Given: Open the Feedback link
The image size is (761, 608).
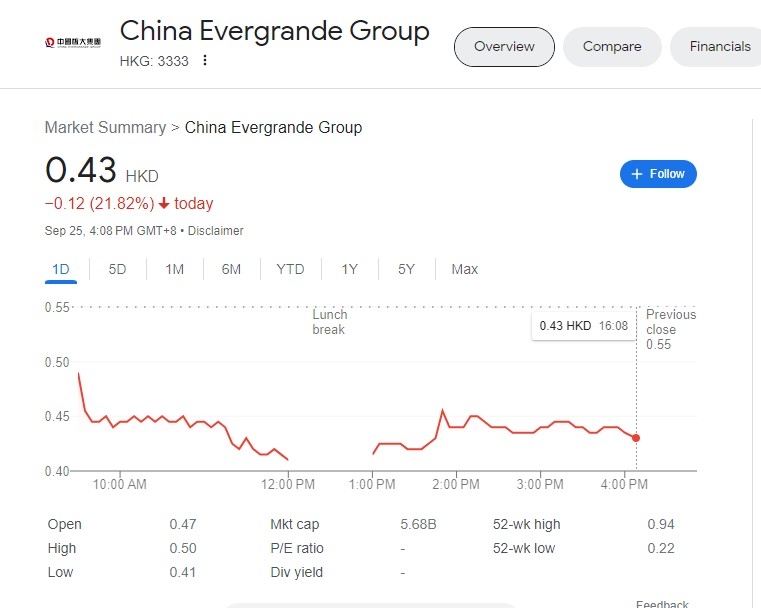Looking at the screenshot, I should (x=662, y=603).
